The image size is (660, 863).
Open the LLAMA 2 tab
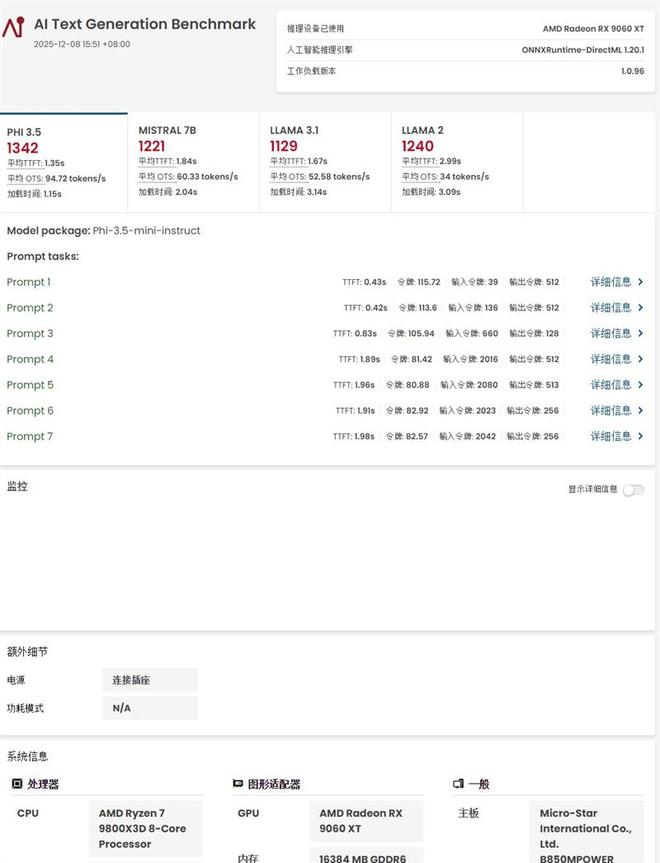(458, 160)
